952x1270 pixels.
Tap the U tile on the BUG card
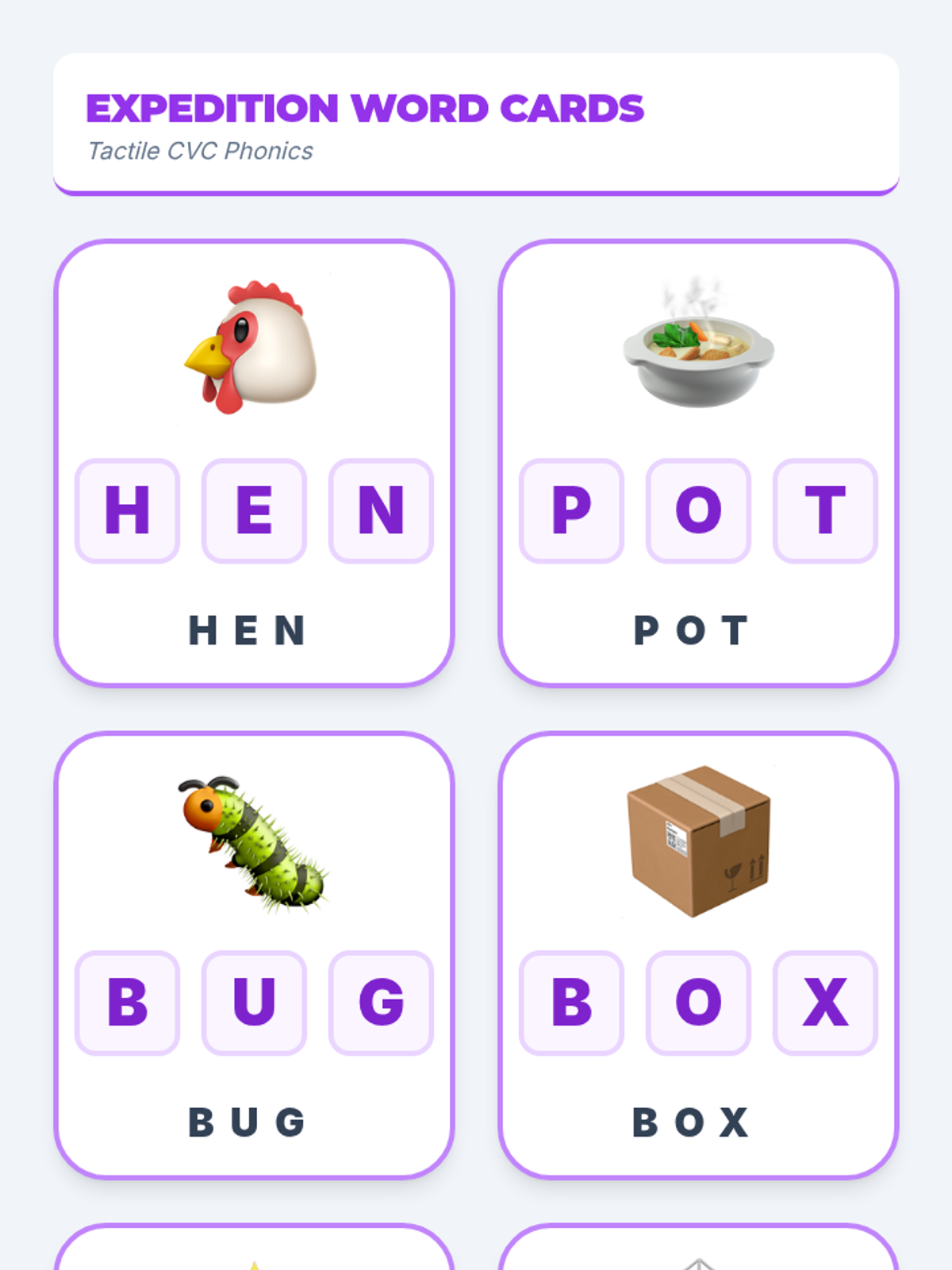[254, 1003]
